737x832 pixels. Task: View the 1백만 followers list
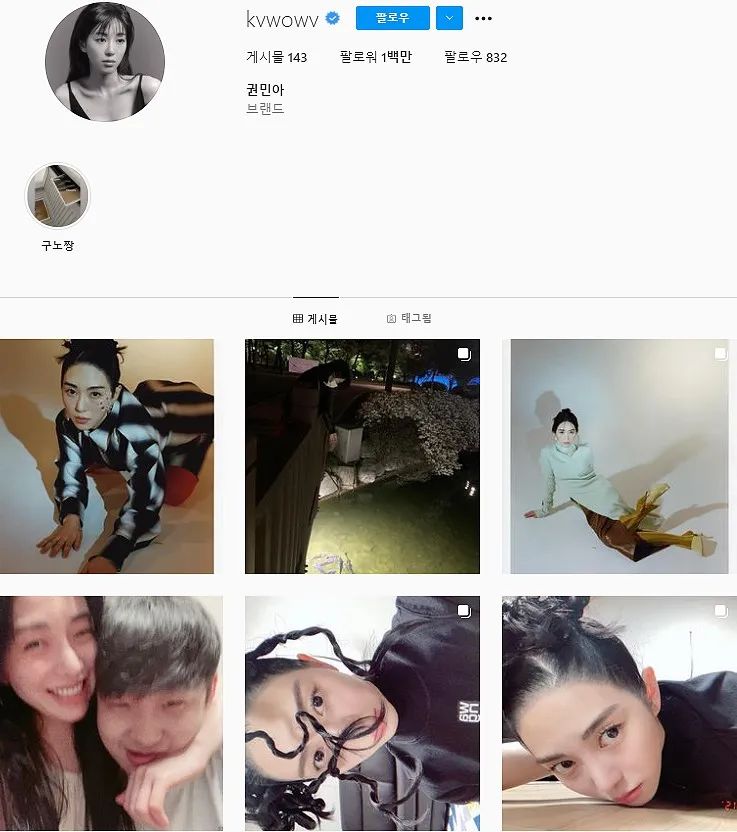(x=375, y=57)
